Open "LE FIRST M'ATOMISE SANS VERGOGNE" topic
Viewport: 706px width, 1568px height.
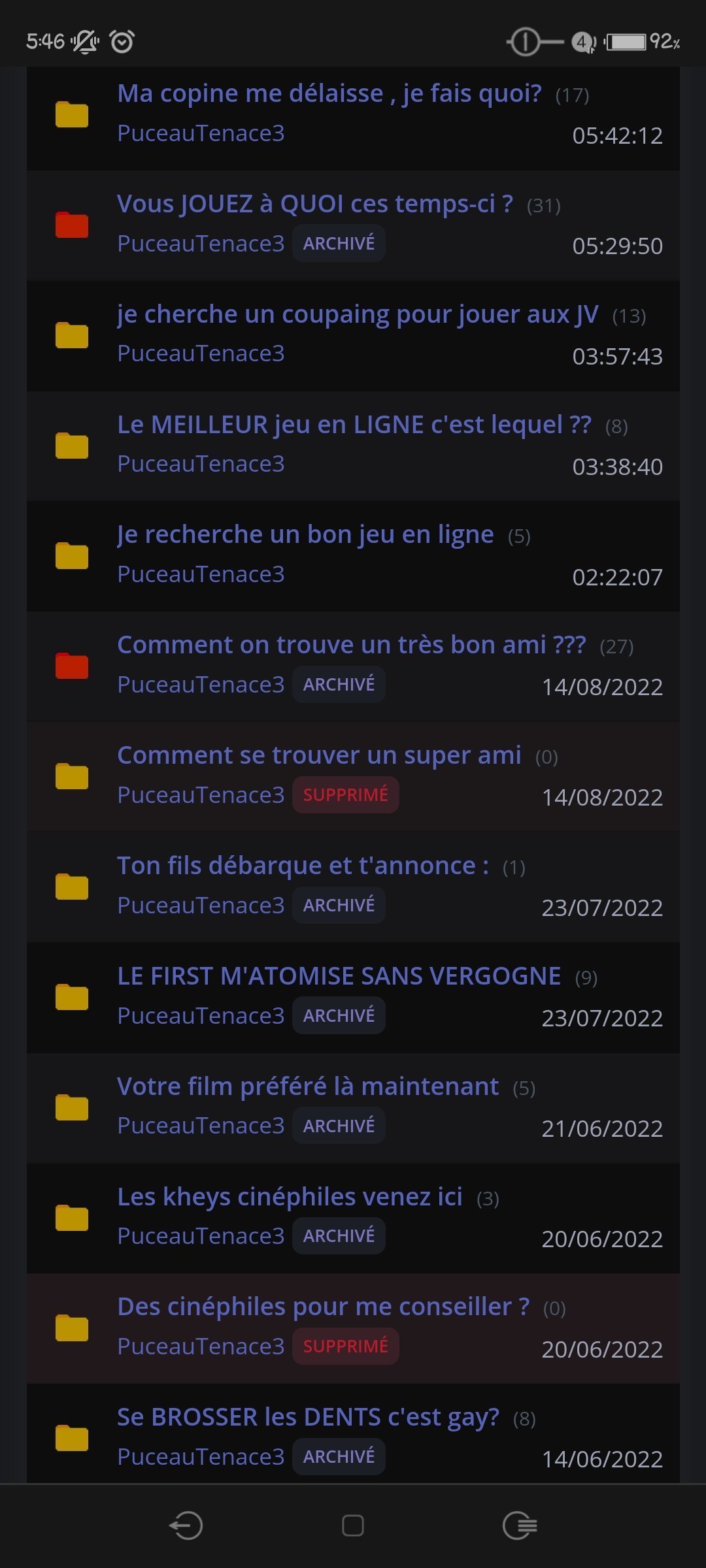click(339, 977)
